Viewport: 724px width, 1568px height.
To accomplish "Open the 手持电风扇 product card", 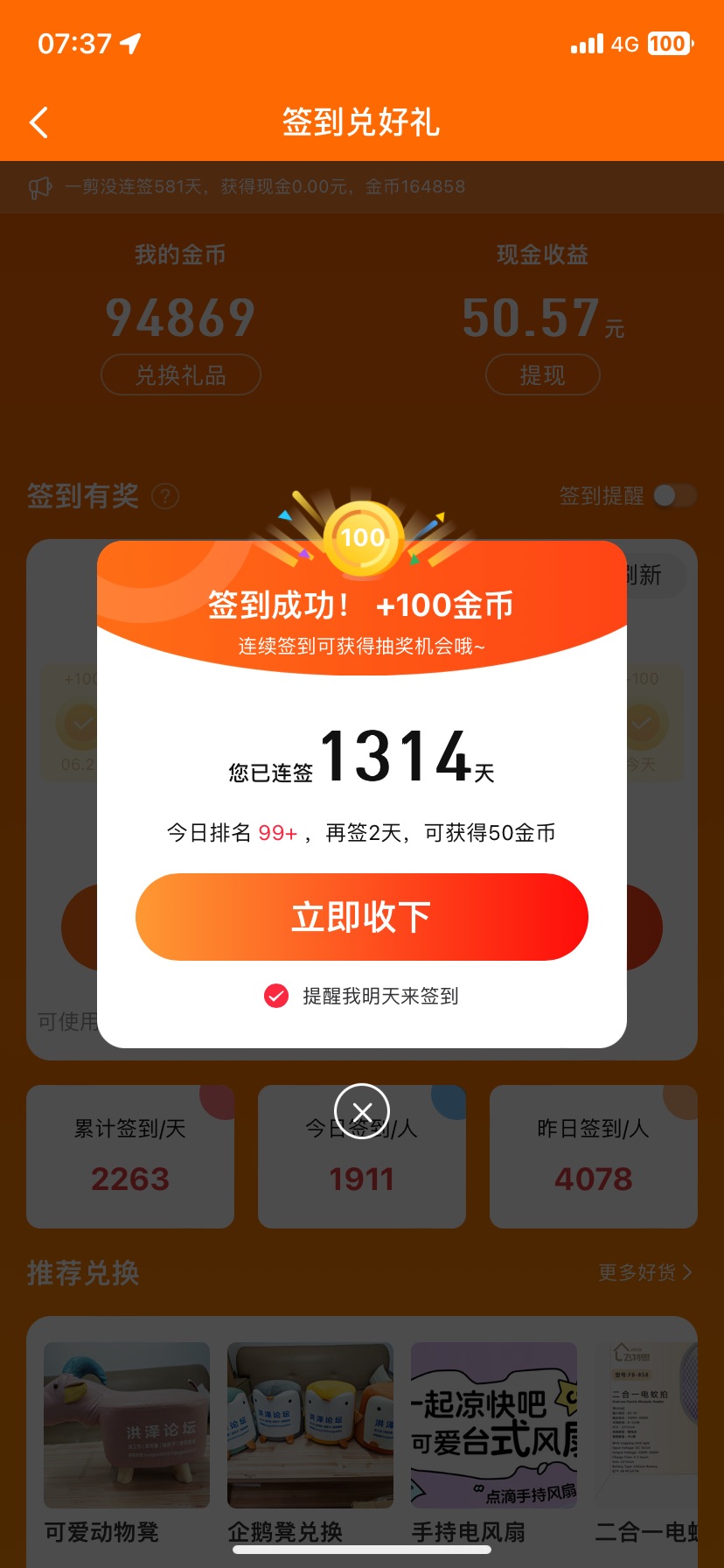I will tap(494, 1444).
